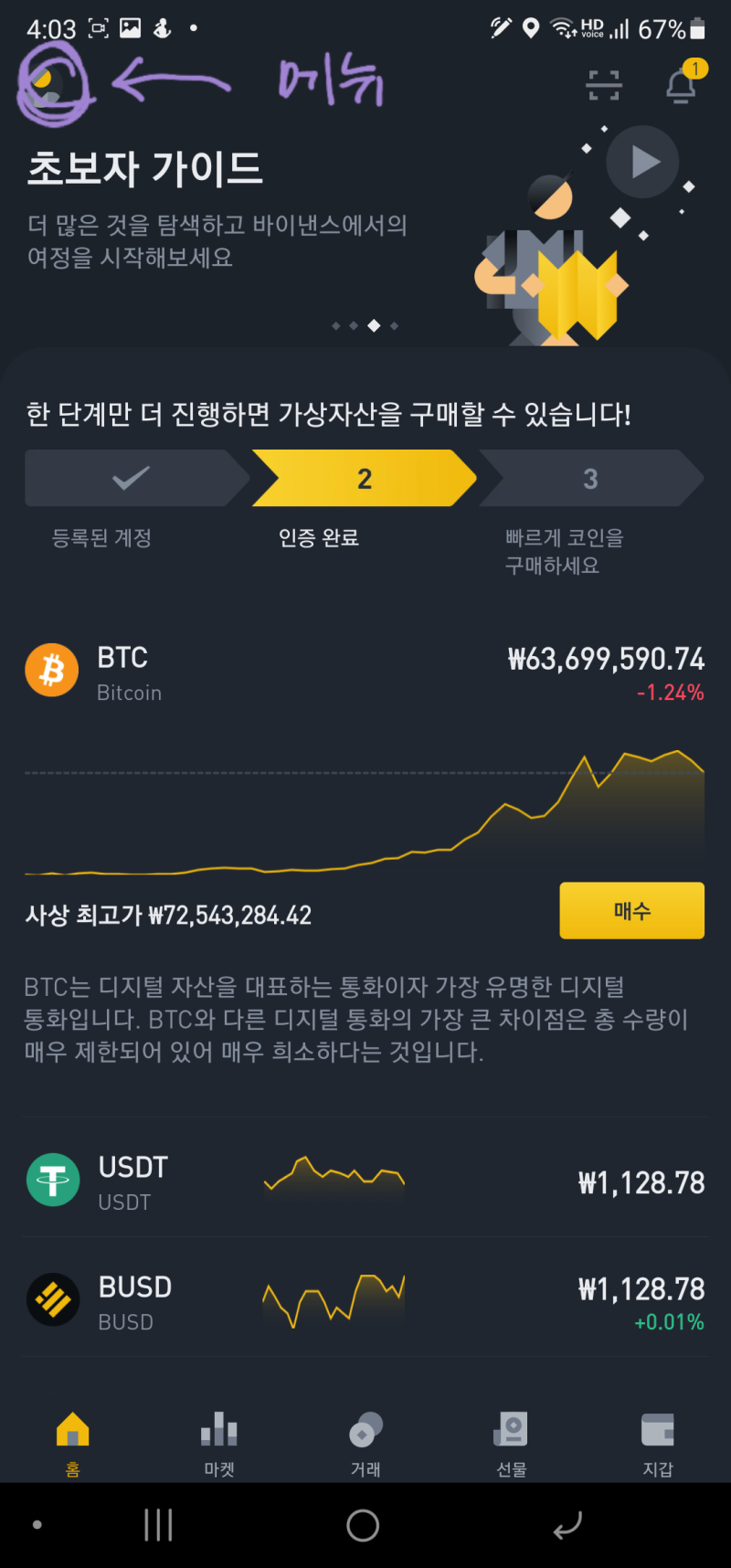
Task: Tap the system home button
Action: pos(363,1525)
